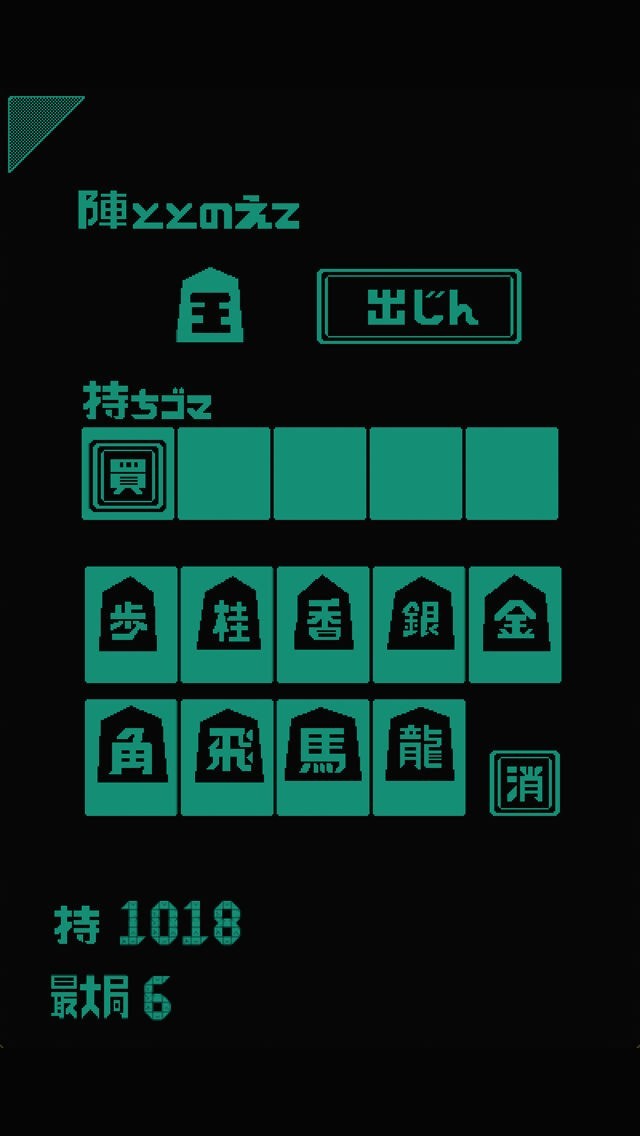Choose the 飛 rook piece
The image size is (640, 1136).
coord(227,757)
